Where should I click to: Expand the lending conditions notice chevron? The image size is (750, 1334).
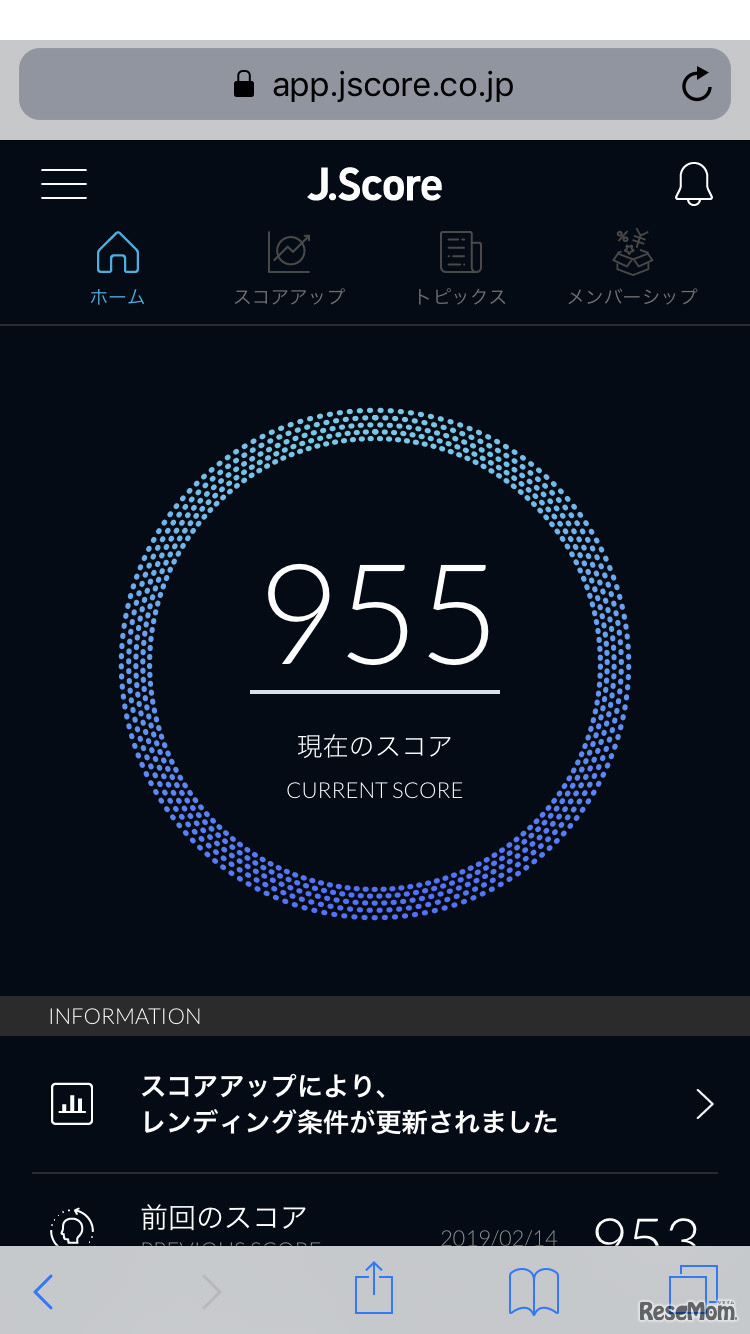tap(704, 1103)
